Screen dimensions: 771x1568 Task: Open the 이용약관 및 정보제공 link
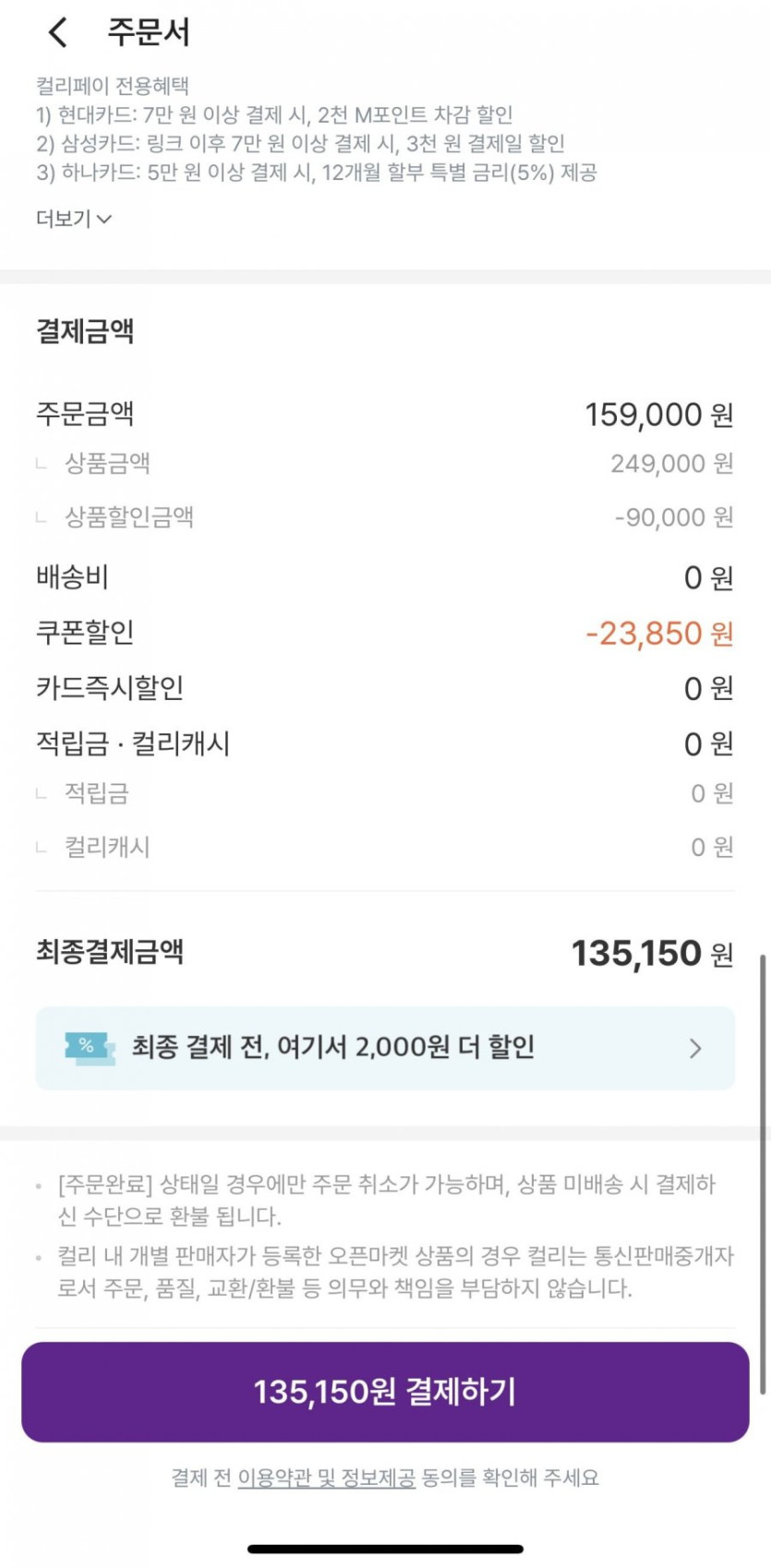pos(327,1478)
